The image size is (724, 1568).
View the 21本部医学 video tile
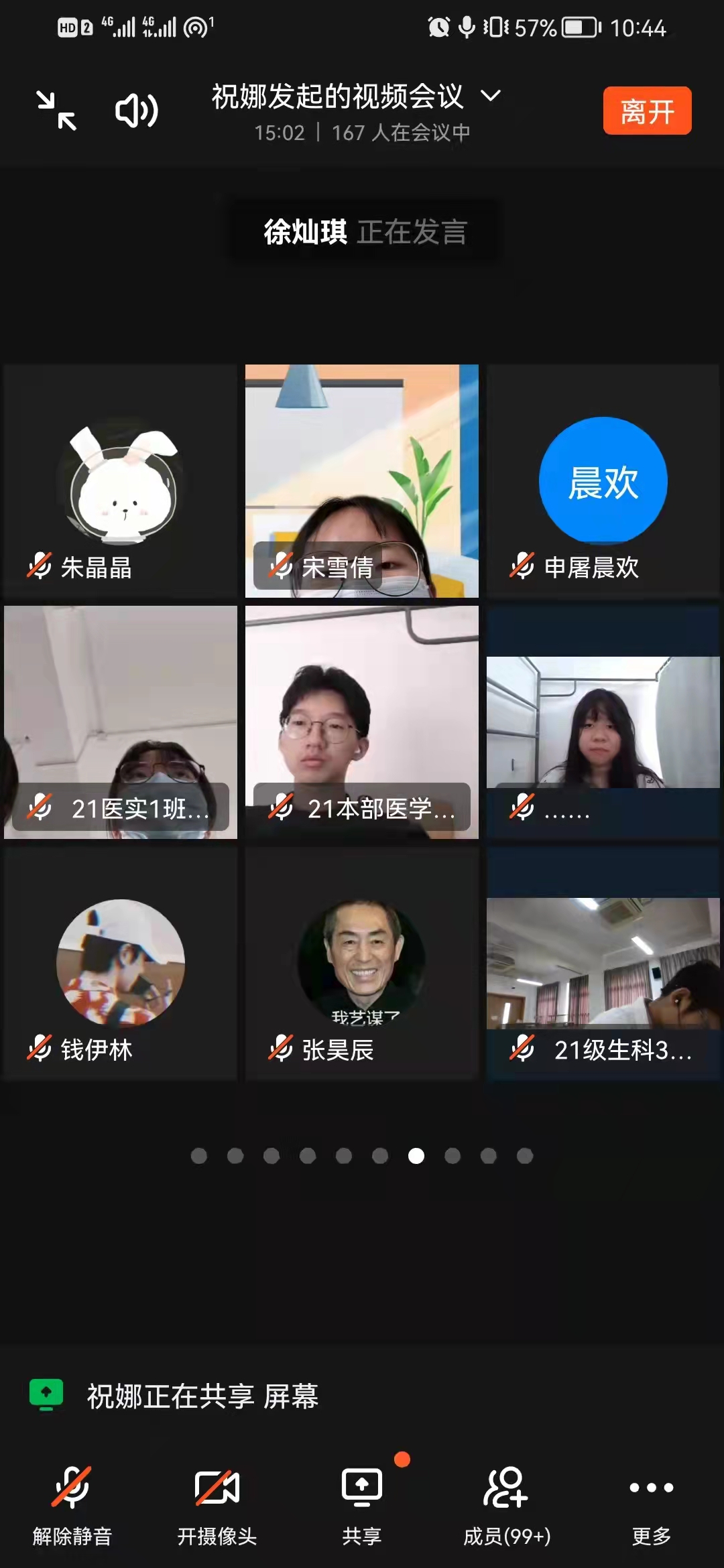point(362,722)
